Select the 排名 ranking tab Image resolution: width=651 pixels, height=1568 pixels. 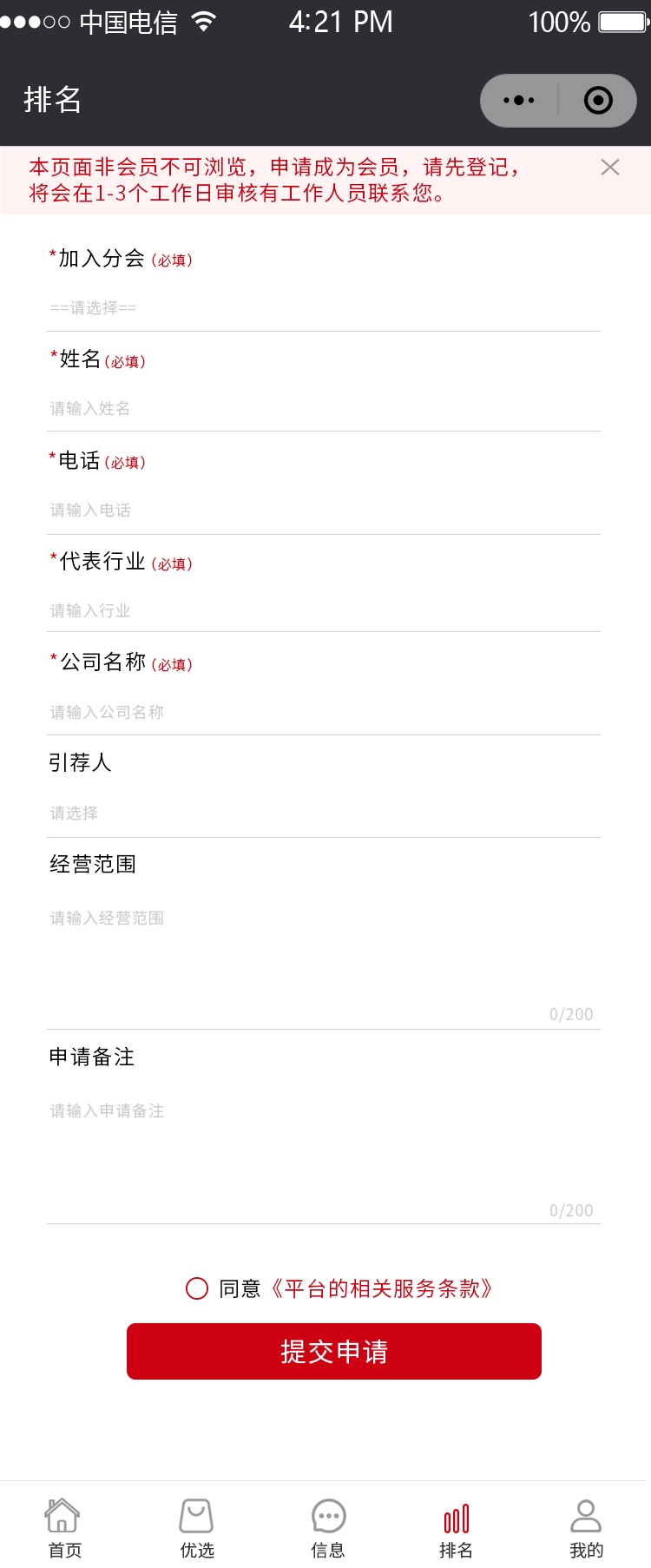coord(456,1529)
